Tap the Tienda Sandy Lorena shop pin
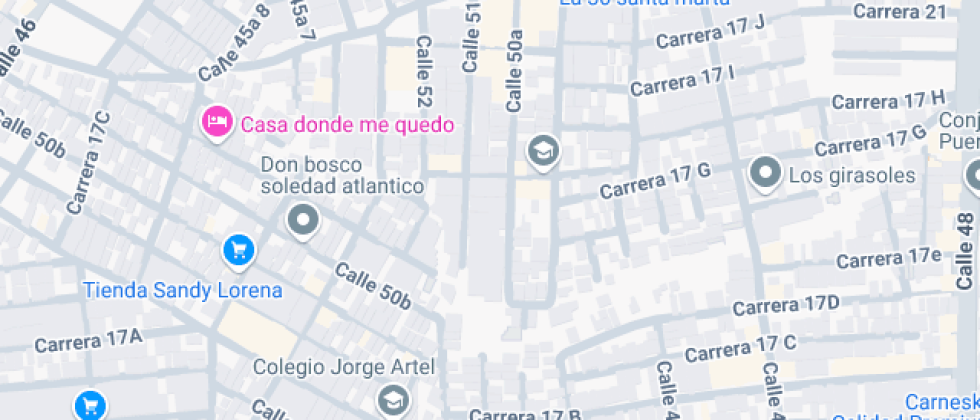 click(x=238, y=251)
